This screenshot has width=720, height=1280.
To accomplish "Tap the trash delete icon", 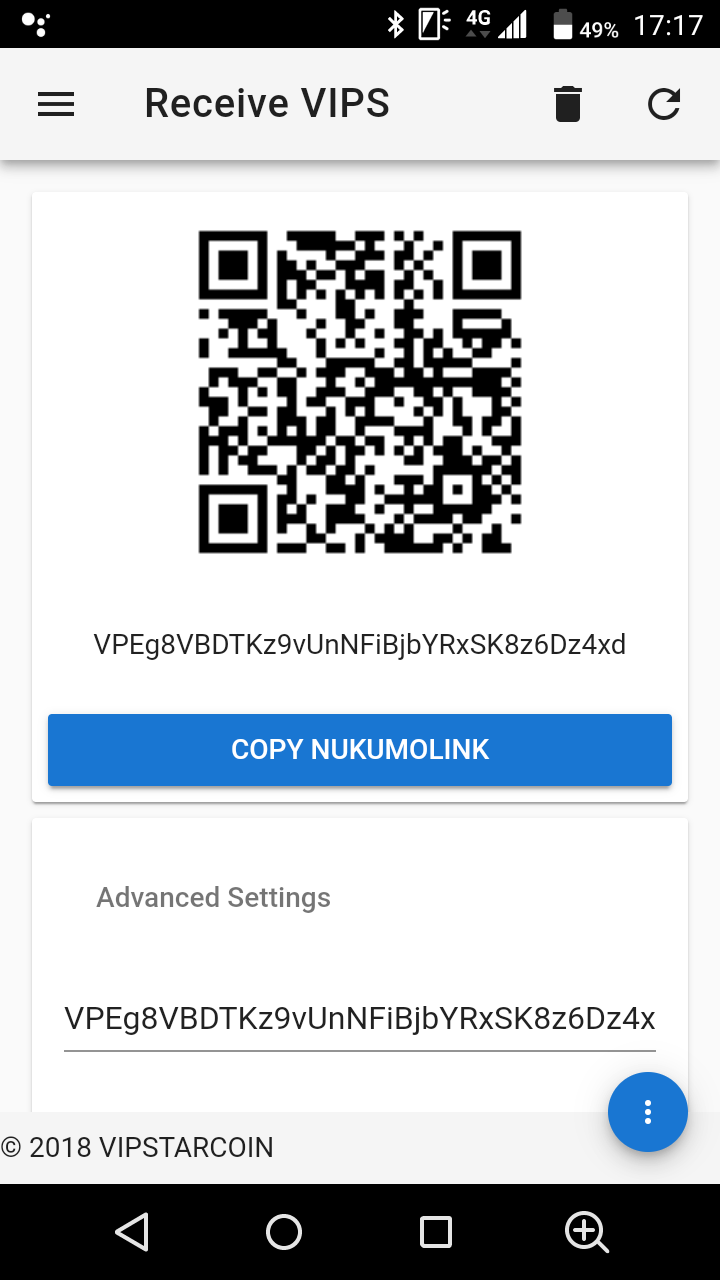I will click(x=567, y=104).
